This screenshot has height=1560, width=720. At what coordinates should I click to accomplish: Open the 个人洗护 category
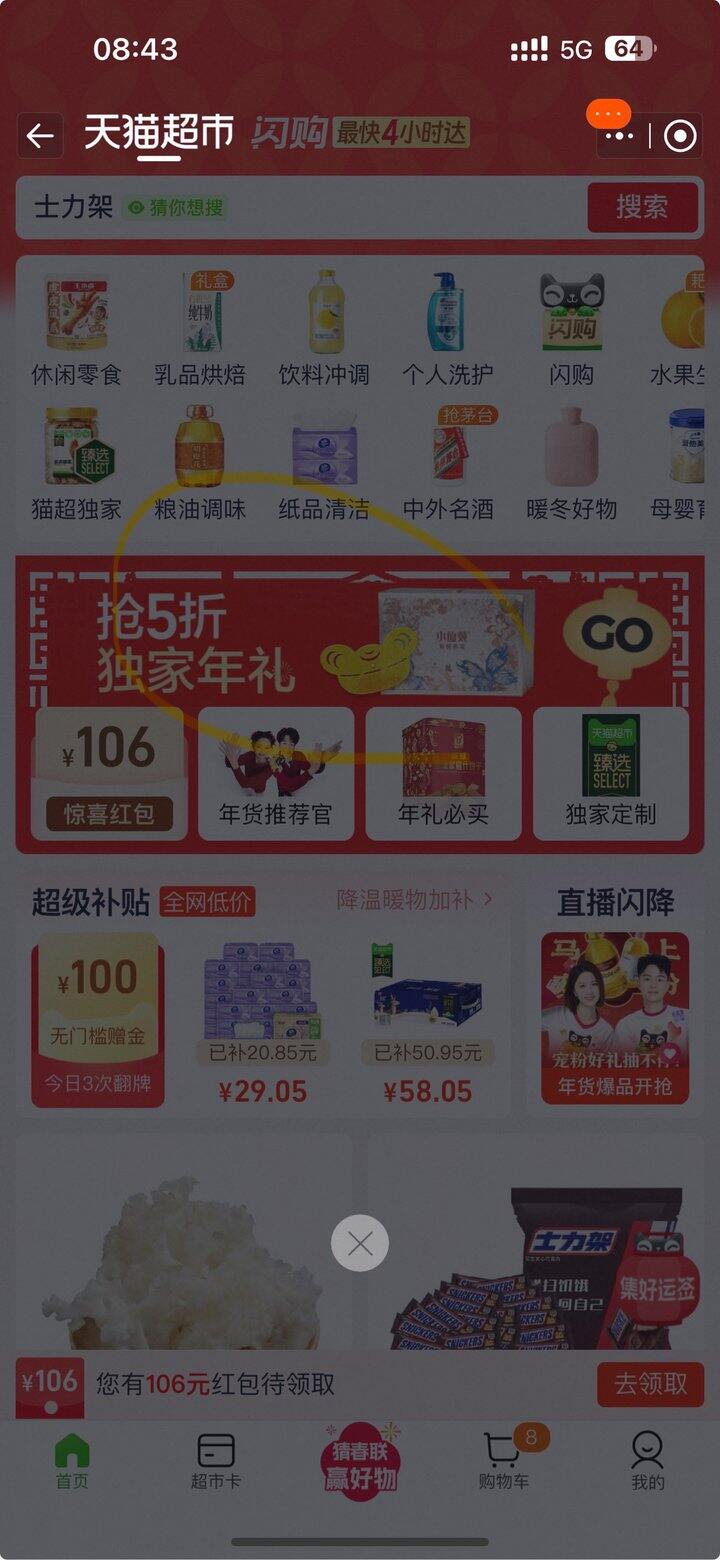447,330
